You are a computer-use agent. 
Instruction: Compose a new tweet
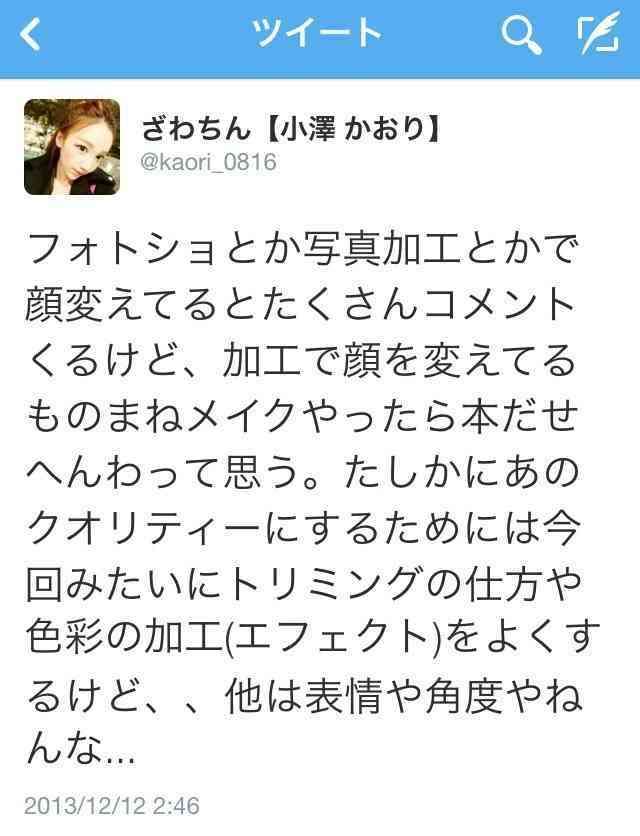[598, 37]
